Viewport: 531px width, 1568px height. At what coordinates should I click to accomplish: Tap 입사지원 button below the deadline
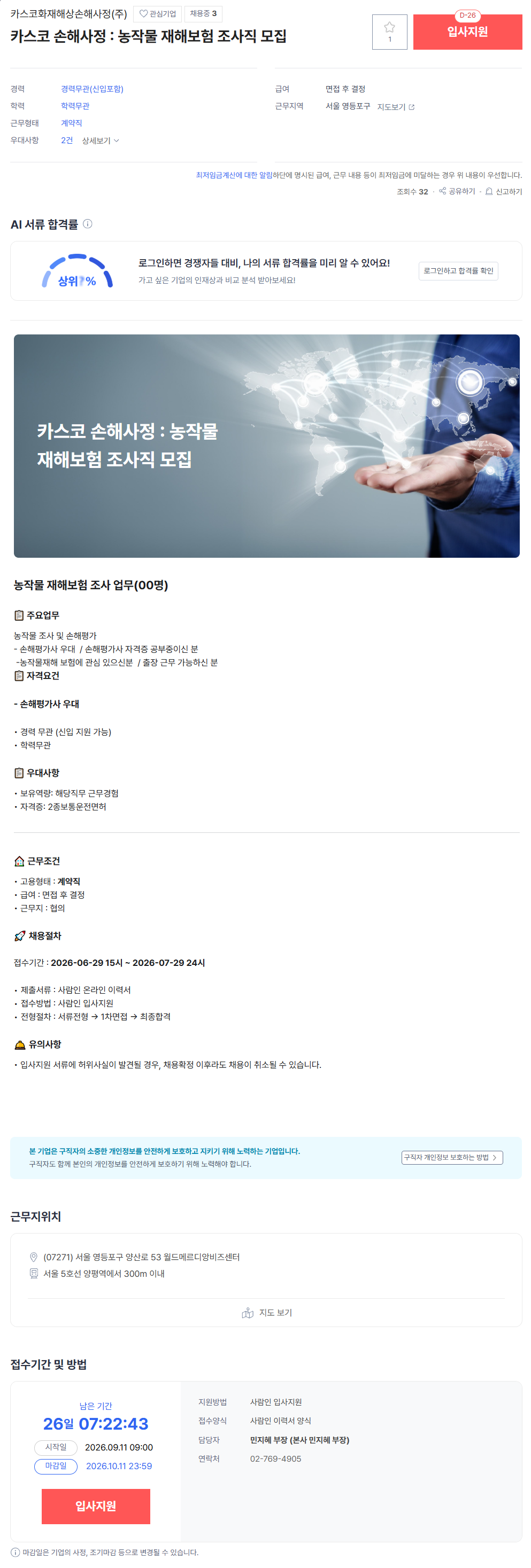point(96,1506)
